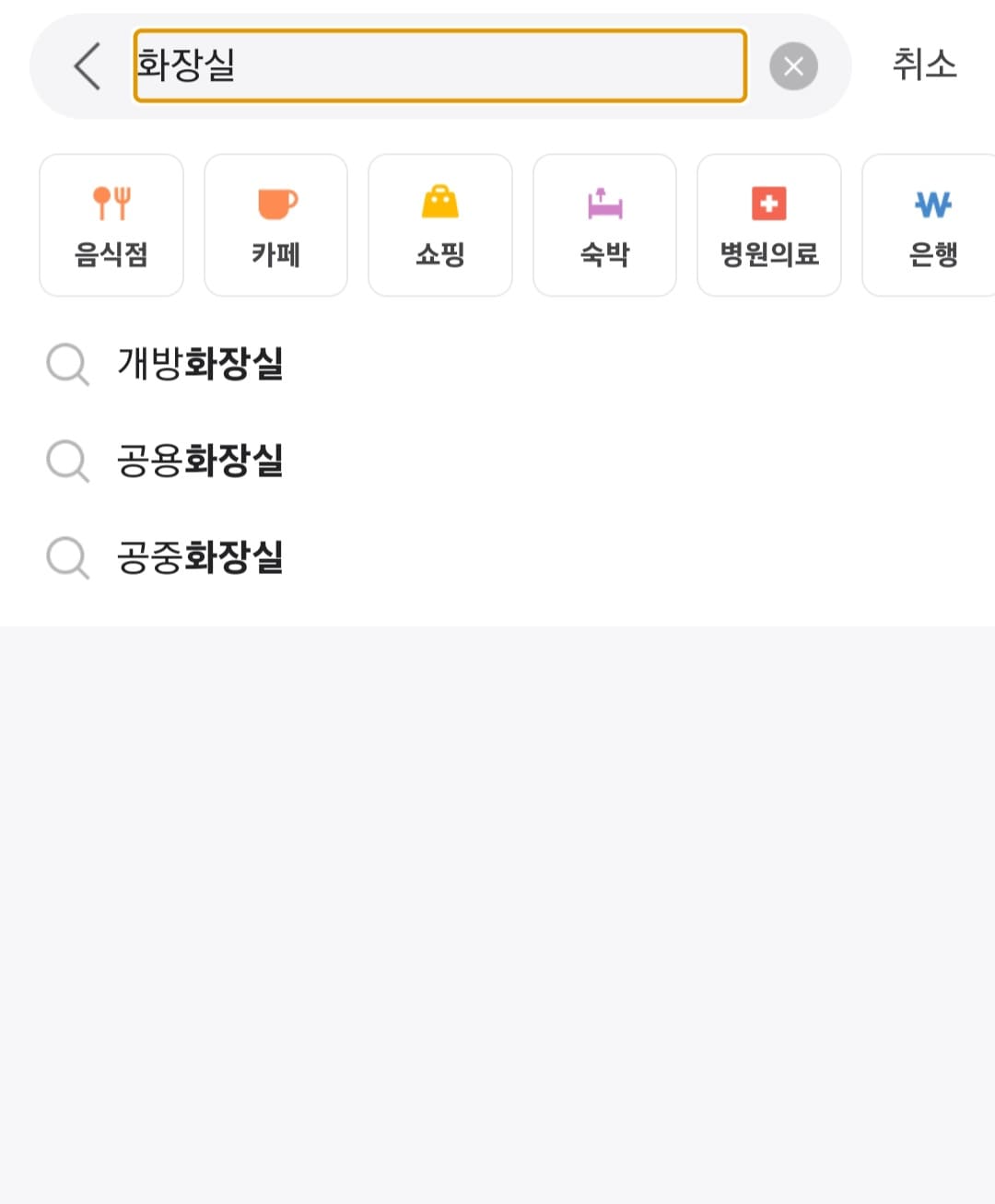Select the 카페 cafe category icon

[x=275, y=224]
